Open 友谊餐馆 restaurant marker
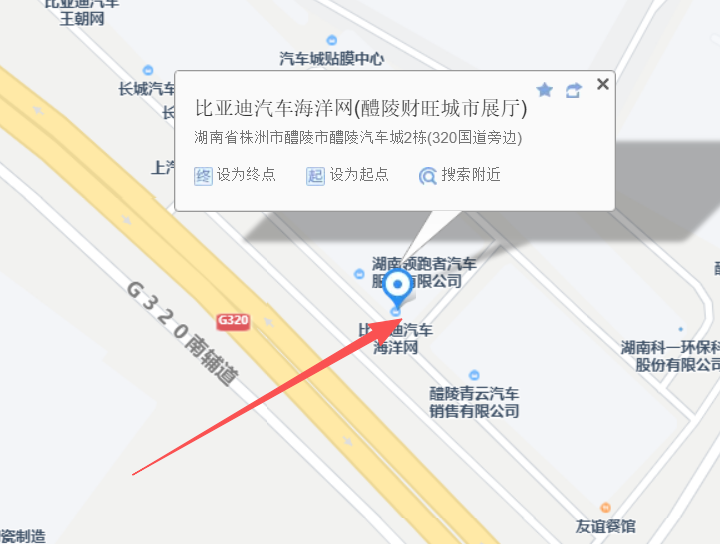Viewport: 720px width, 544px height. point(605,509)
